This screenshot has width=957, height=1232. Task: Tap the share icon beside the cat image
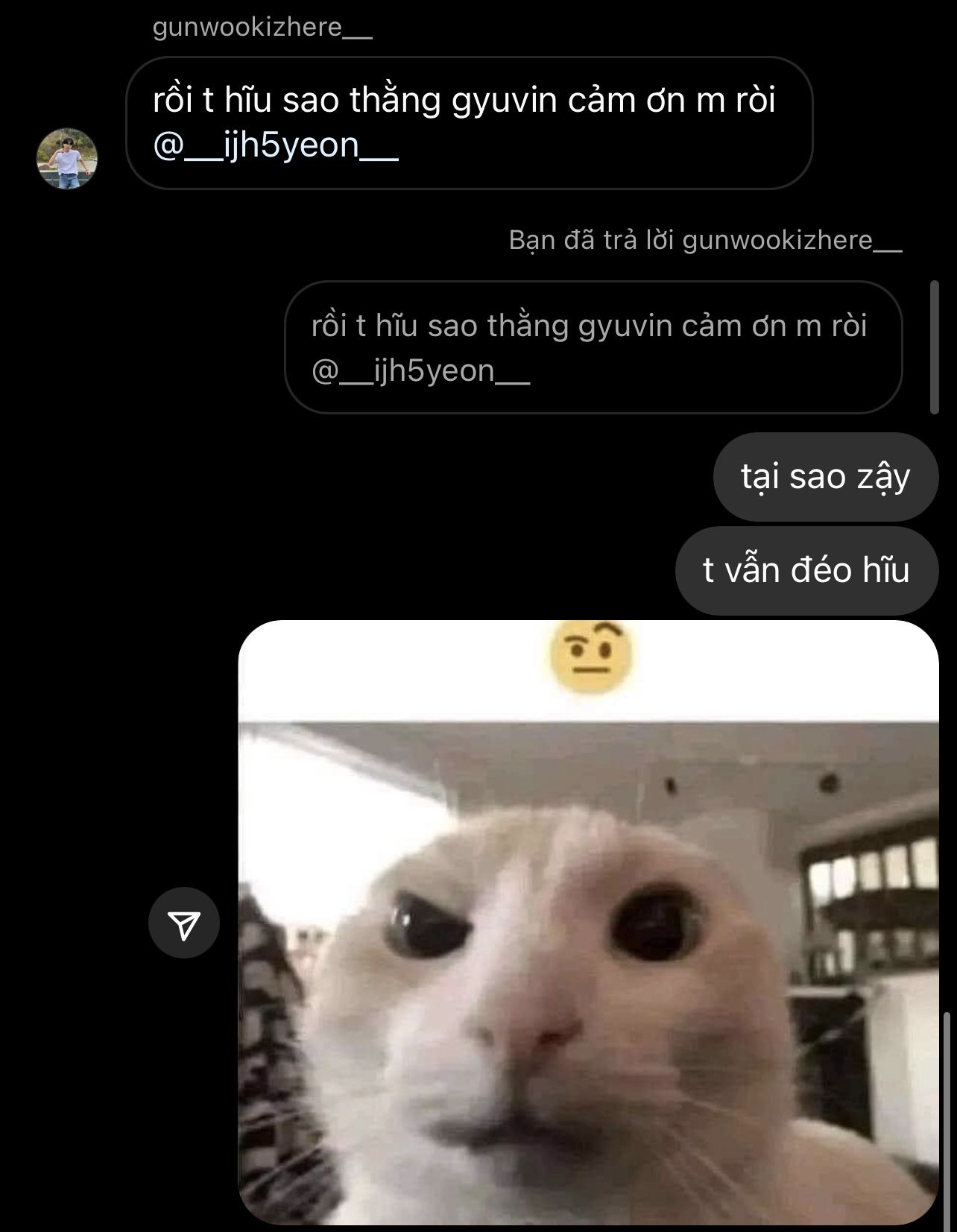[184, 923]
